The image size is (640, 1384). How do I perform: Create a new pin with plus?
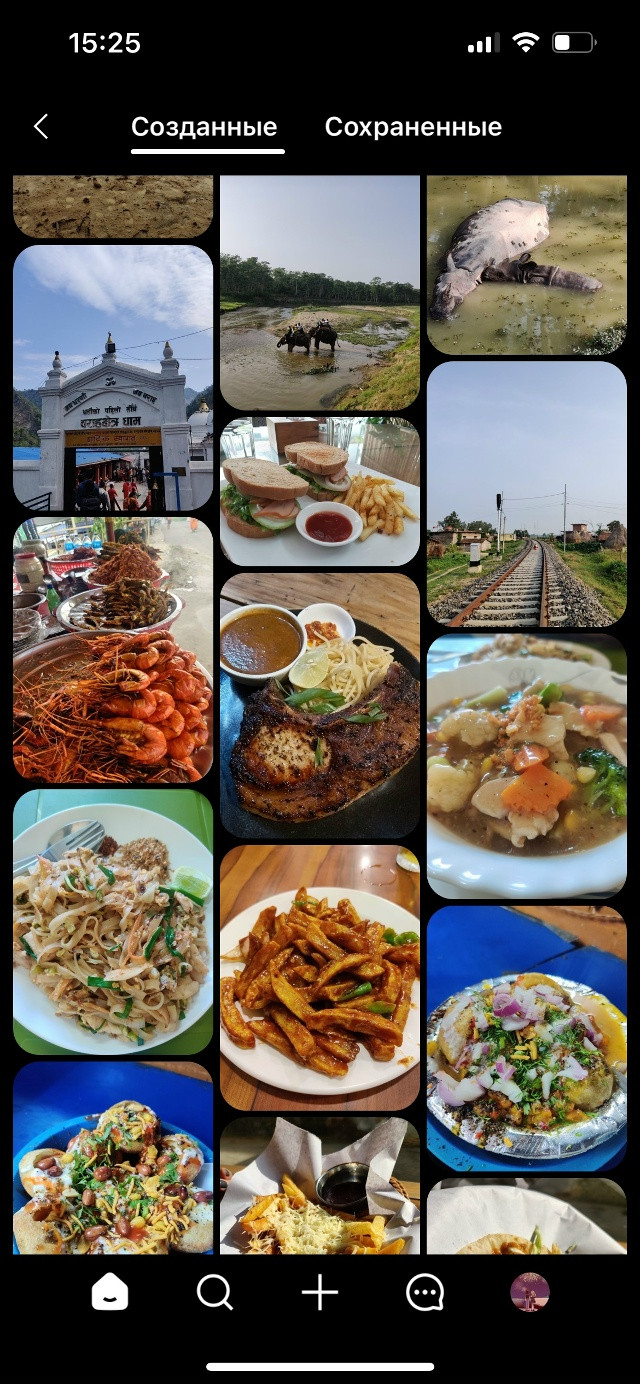tap(320, 1292)
